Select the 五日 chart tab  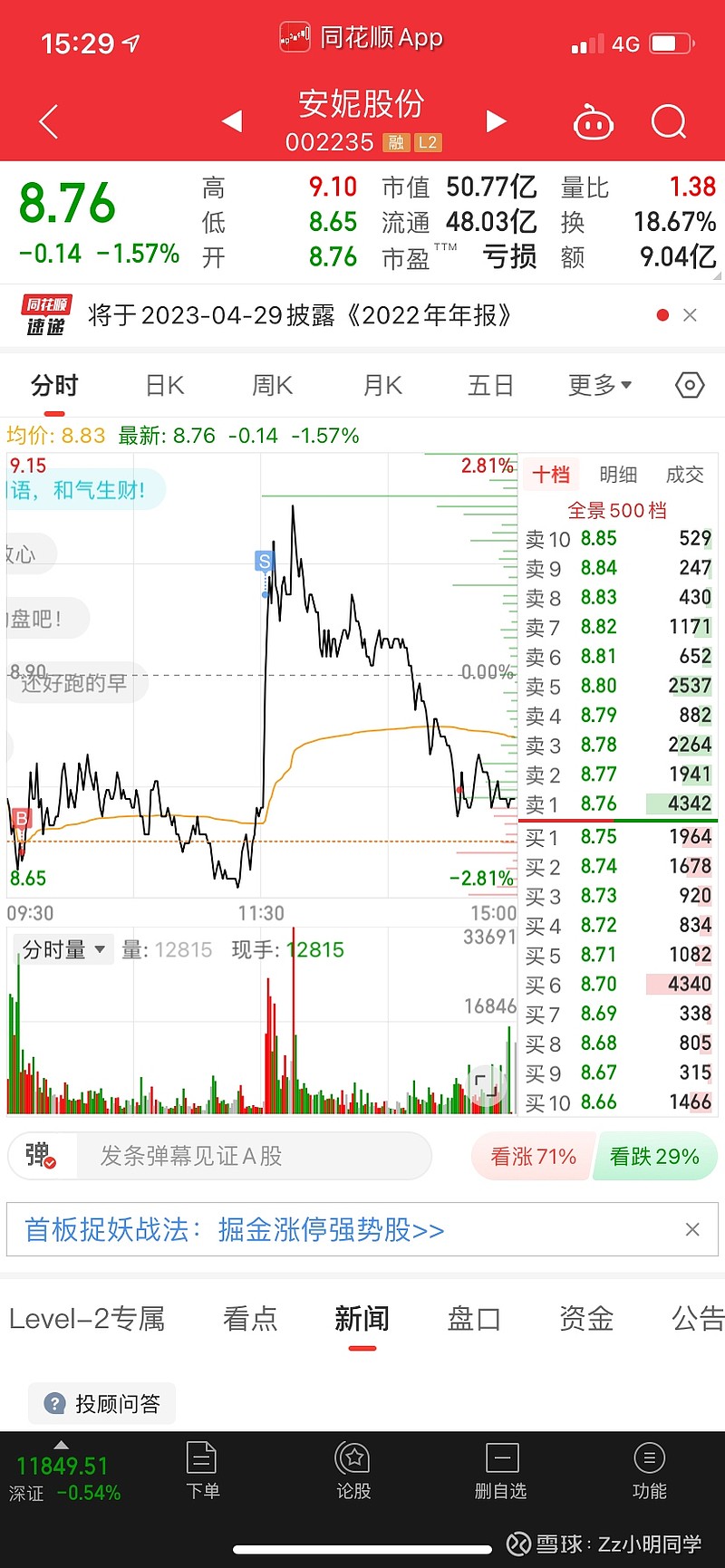[x=491, y=386]
